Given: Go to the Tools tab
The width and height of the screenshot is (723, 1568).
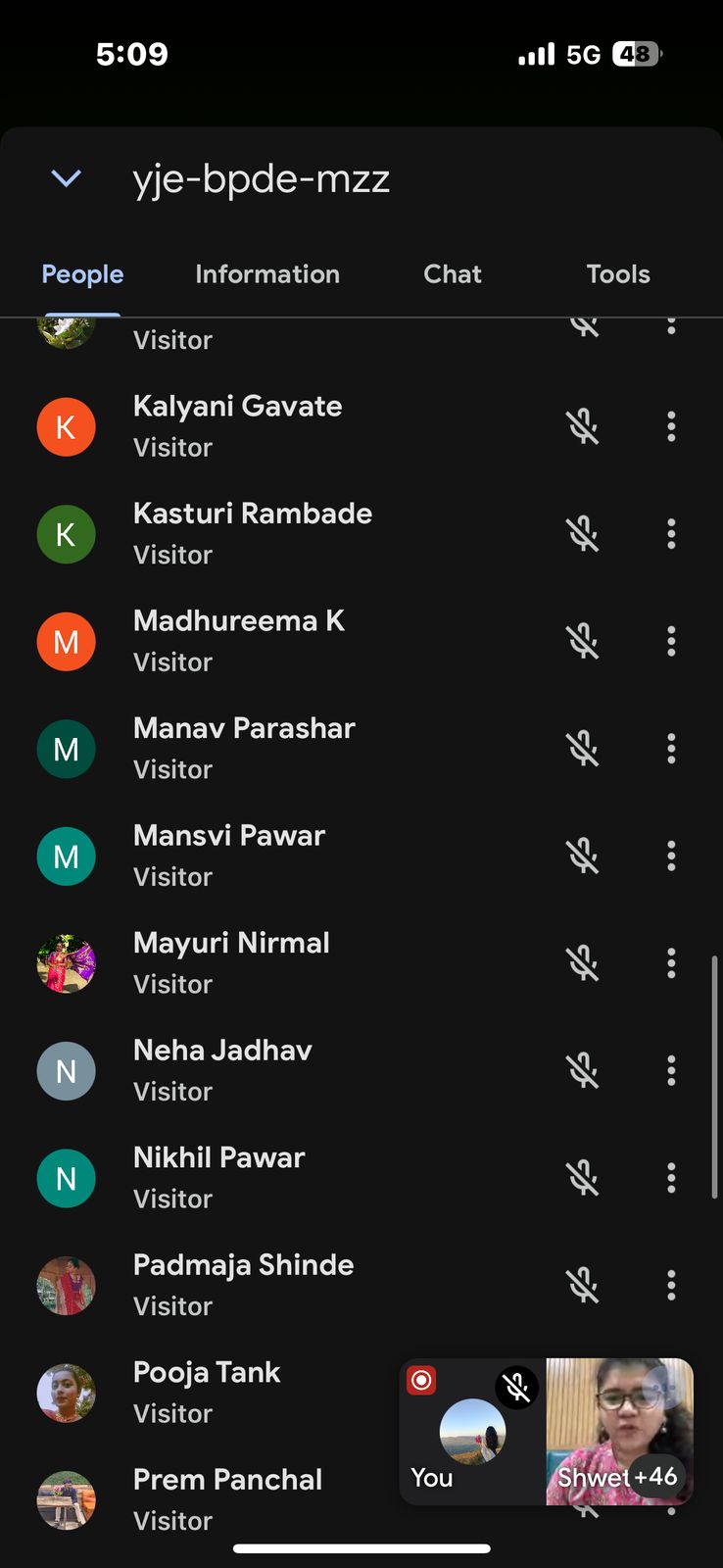Looking at the screenshot, I should 618,274.
